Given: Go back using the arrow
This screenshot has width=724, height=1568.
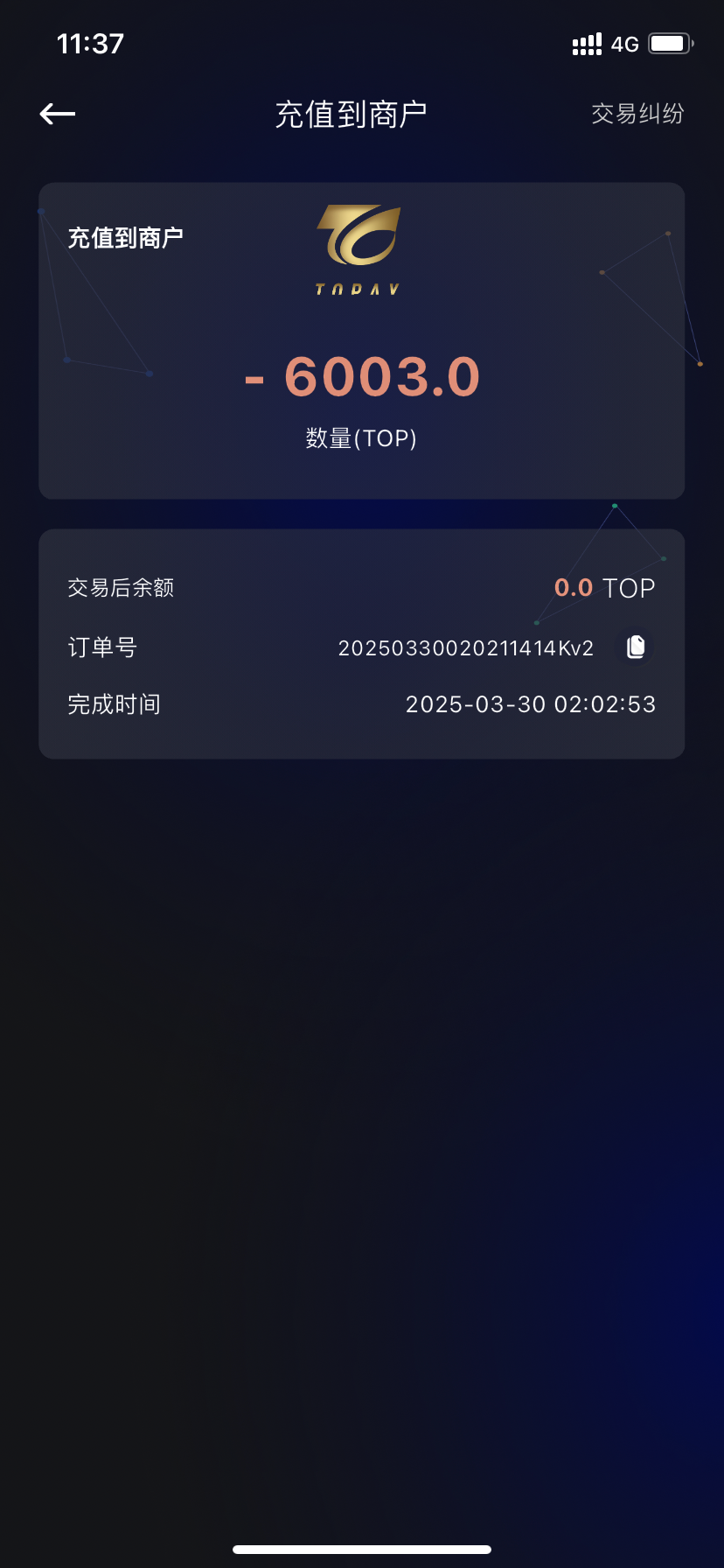Looking at the screenshot, I should (58, 114).
